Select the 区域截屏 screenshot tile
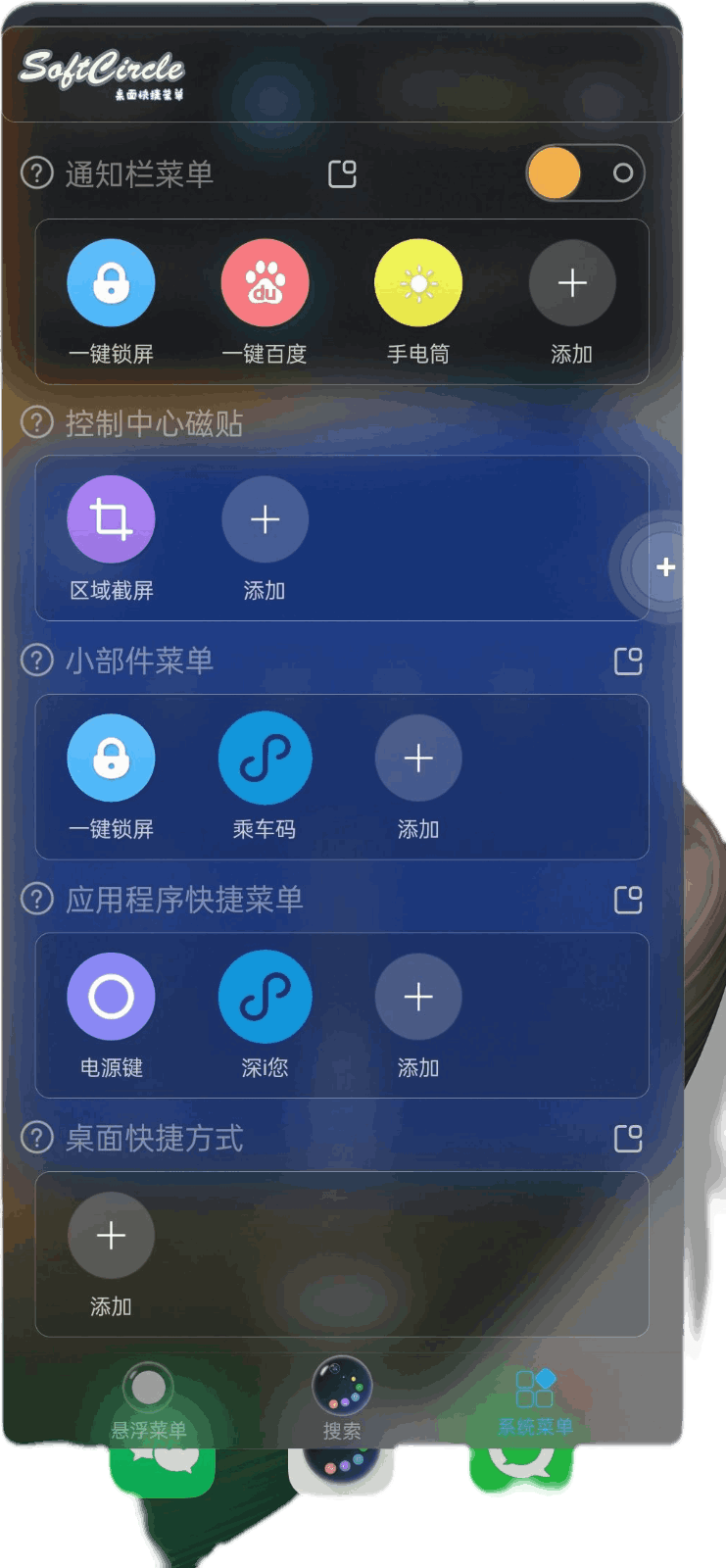Viewport: 726px width, 1568px height. tap(111, 519)
